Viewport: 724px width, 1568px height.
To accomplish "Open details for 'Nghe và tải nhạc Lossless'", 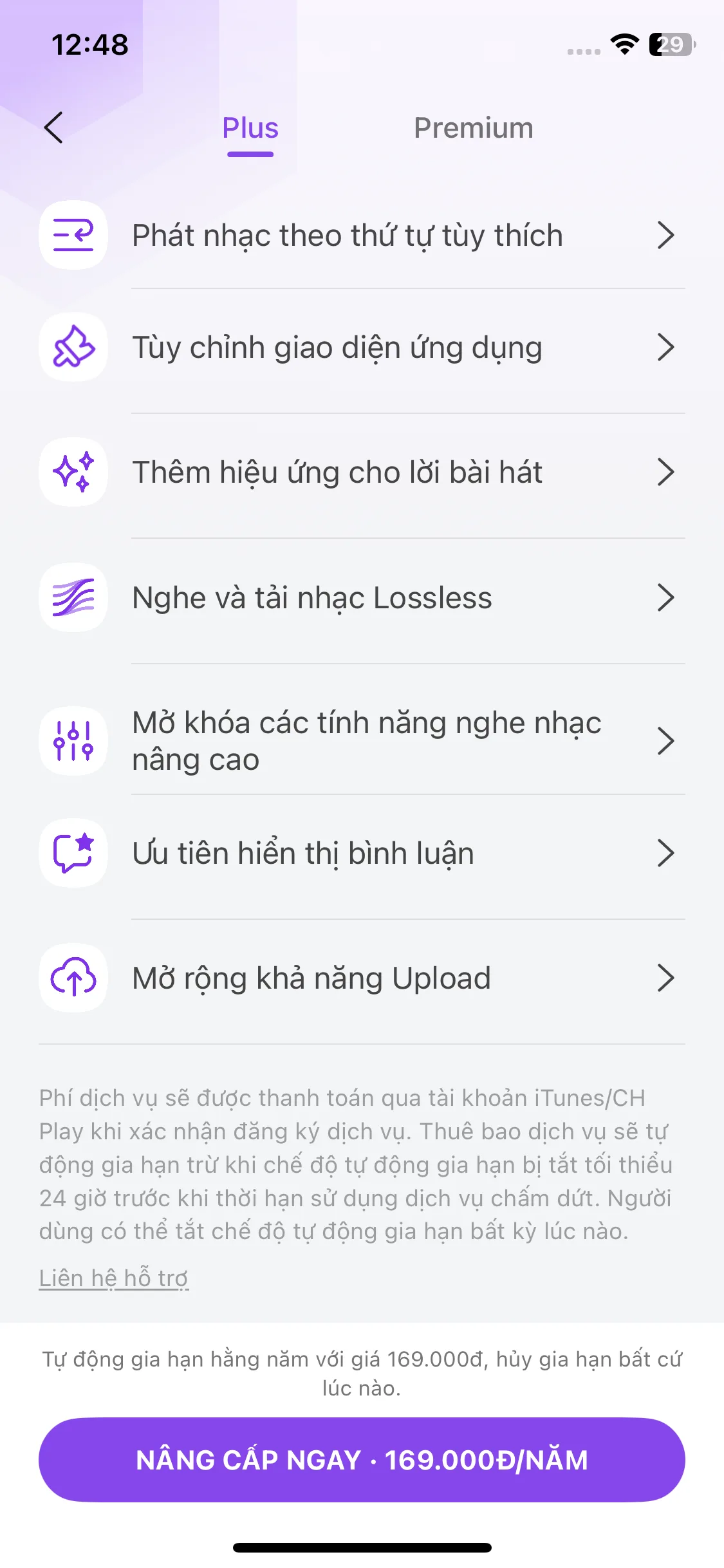I will 667,597.
